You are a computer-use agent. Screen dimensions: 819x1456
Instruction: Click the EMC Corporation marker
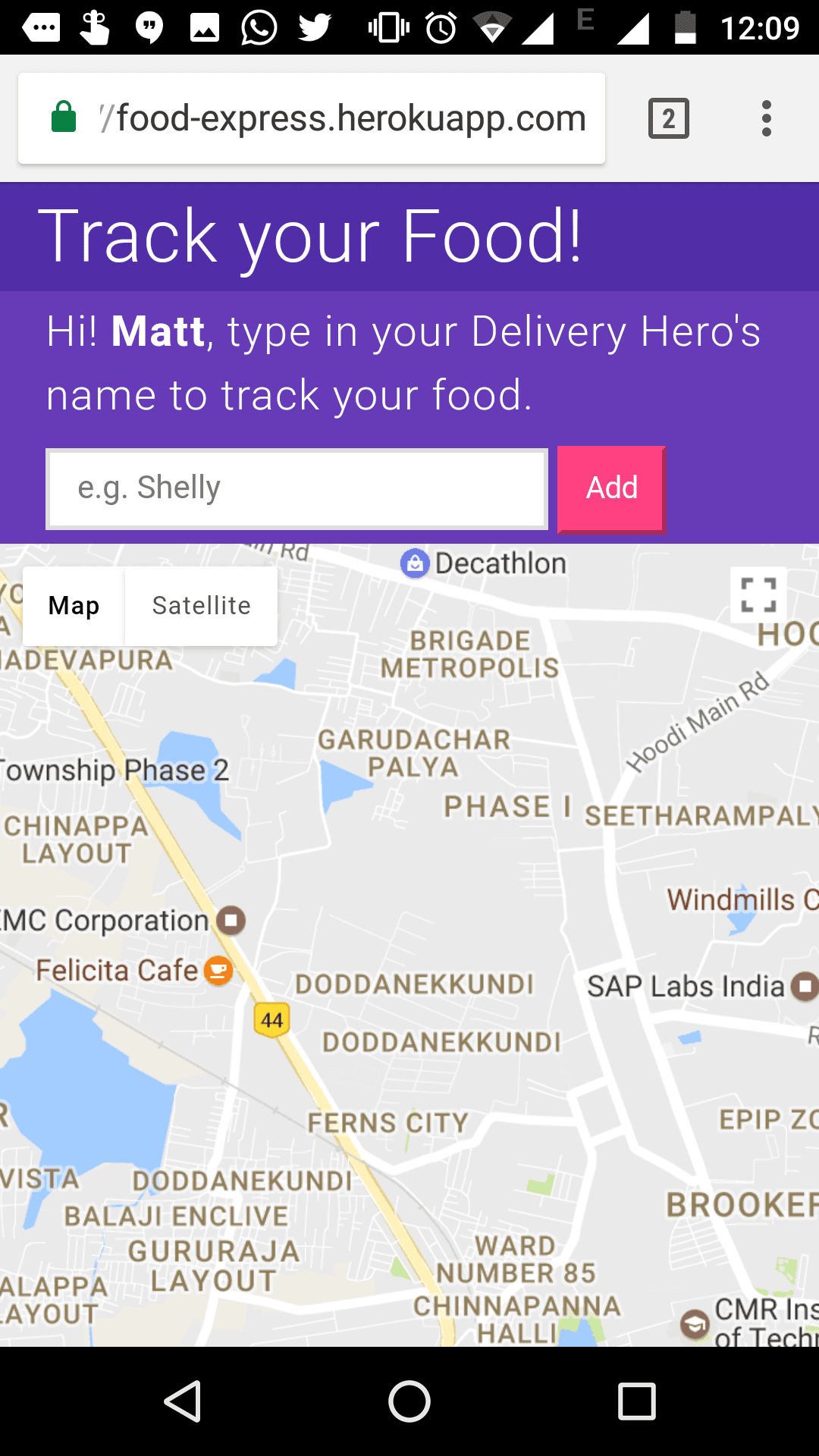230,920
